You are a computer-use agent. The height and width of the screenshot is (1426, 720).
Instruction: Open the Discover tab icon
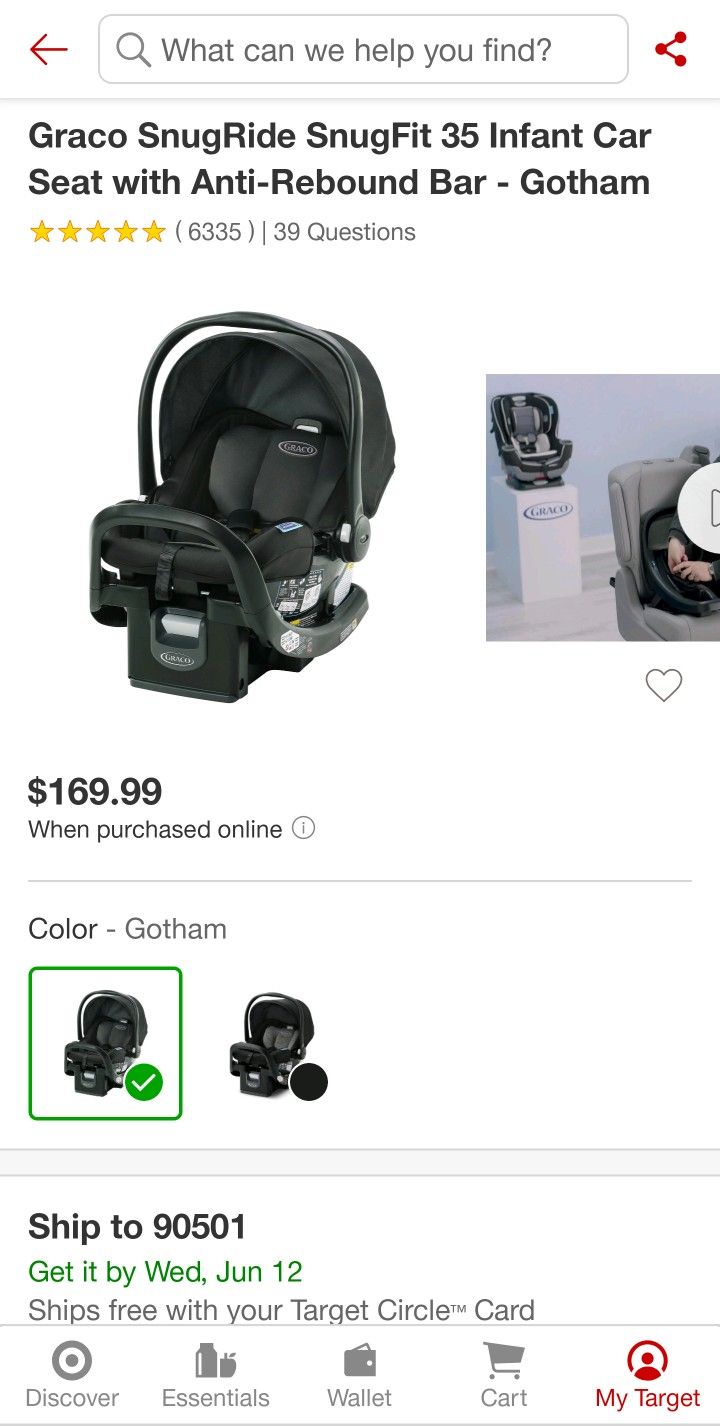click(72, 1361)
